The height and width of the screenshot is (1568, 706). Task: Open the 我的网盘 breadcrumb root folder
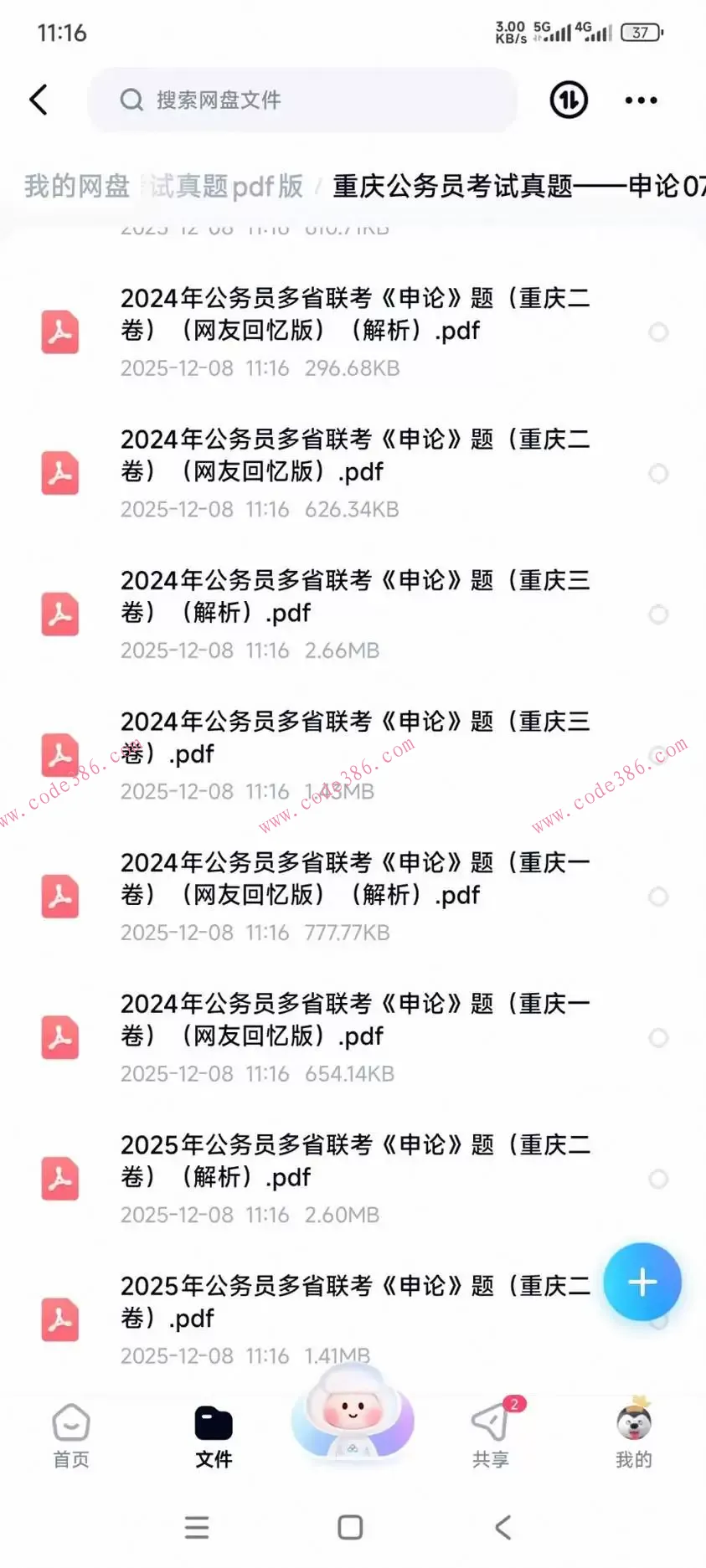(74, 187)
